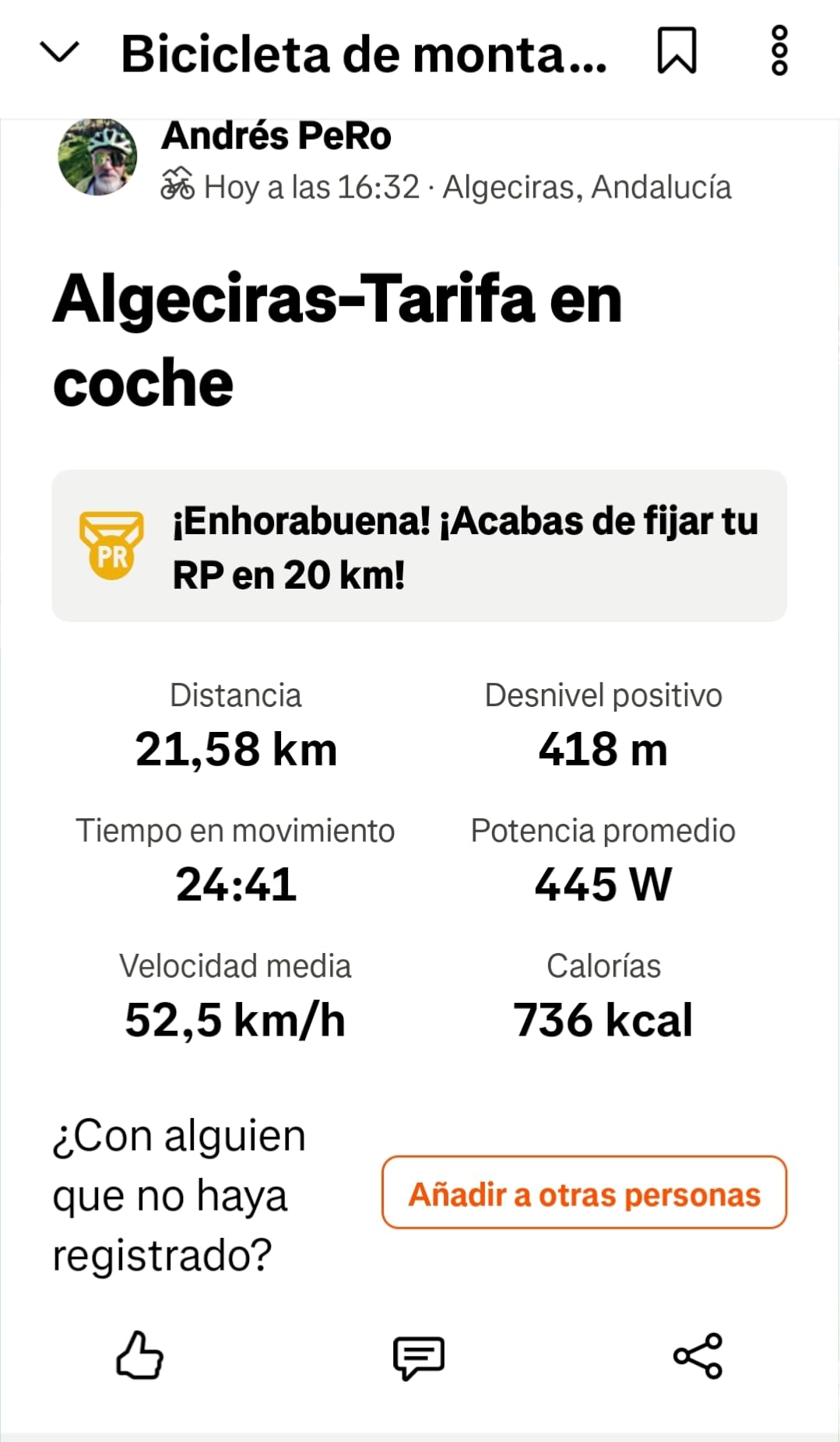
Task: Select the activity title Algeciras-Tarifa en coche
Action: click(x=336, y=337)
